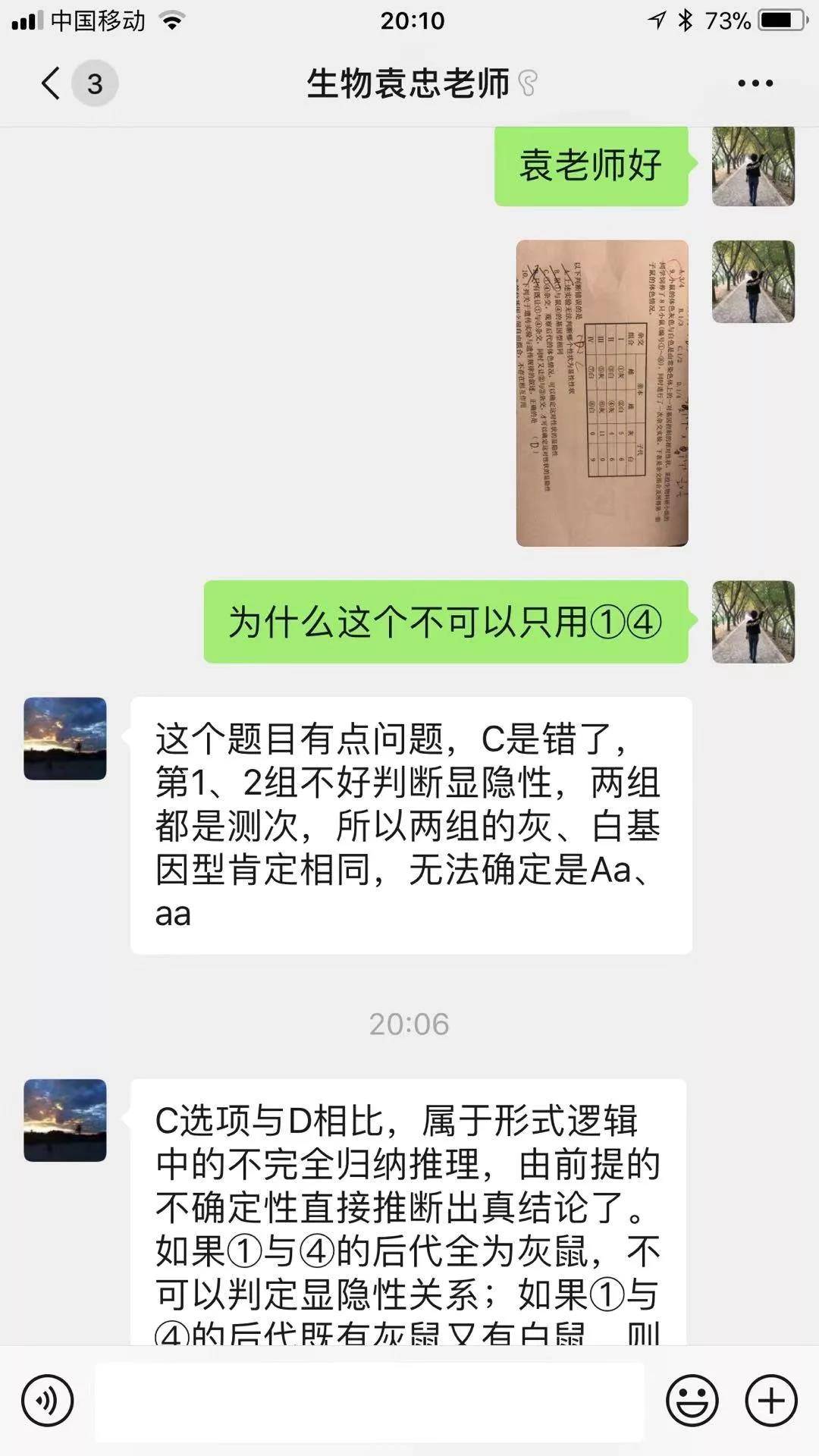This screenshot has height=1456, width=819.
Task: Tap the message text input field
Action: point(369,1400)
